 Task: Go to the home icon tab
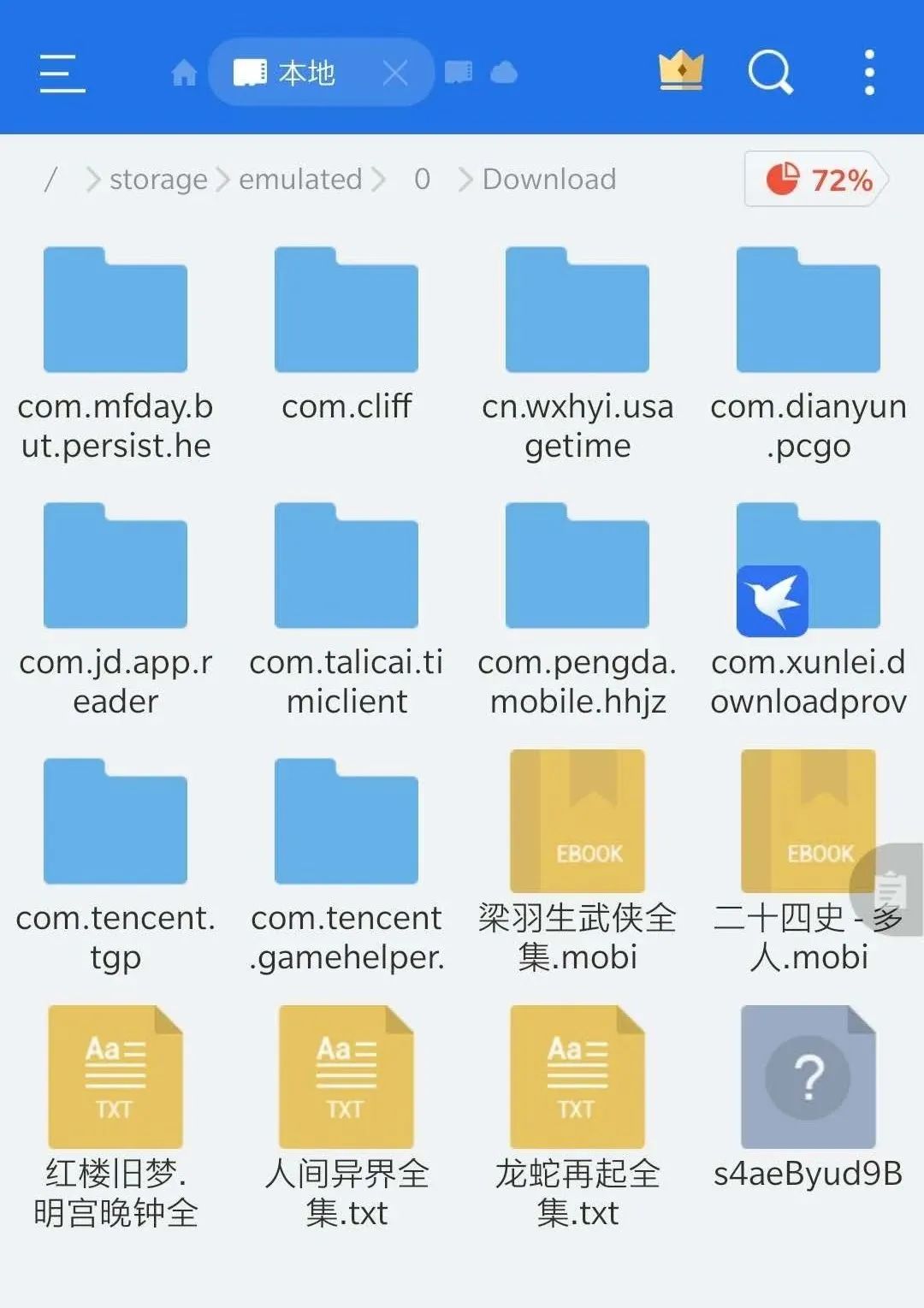(184, 73)
